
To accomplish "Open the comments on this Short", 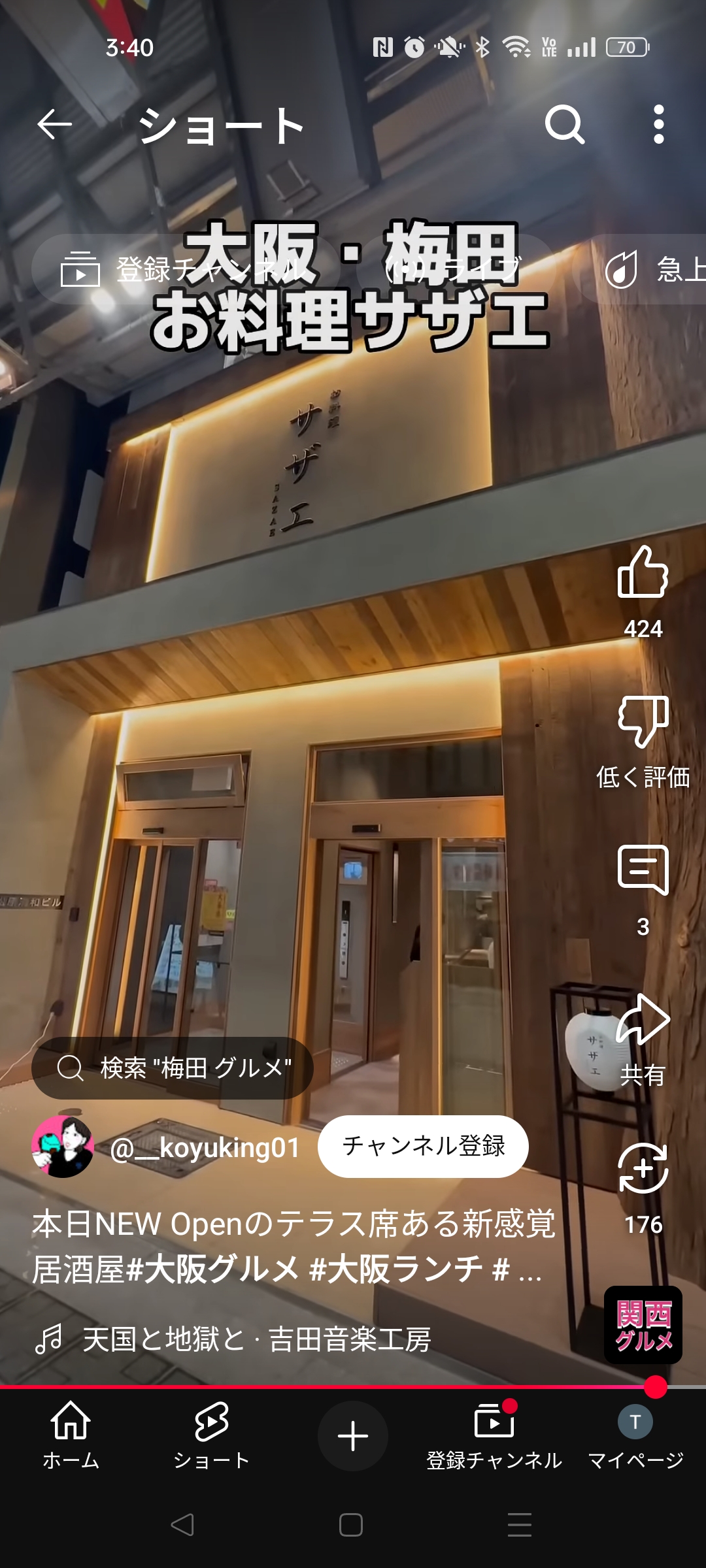I will pos(643,870).
